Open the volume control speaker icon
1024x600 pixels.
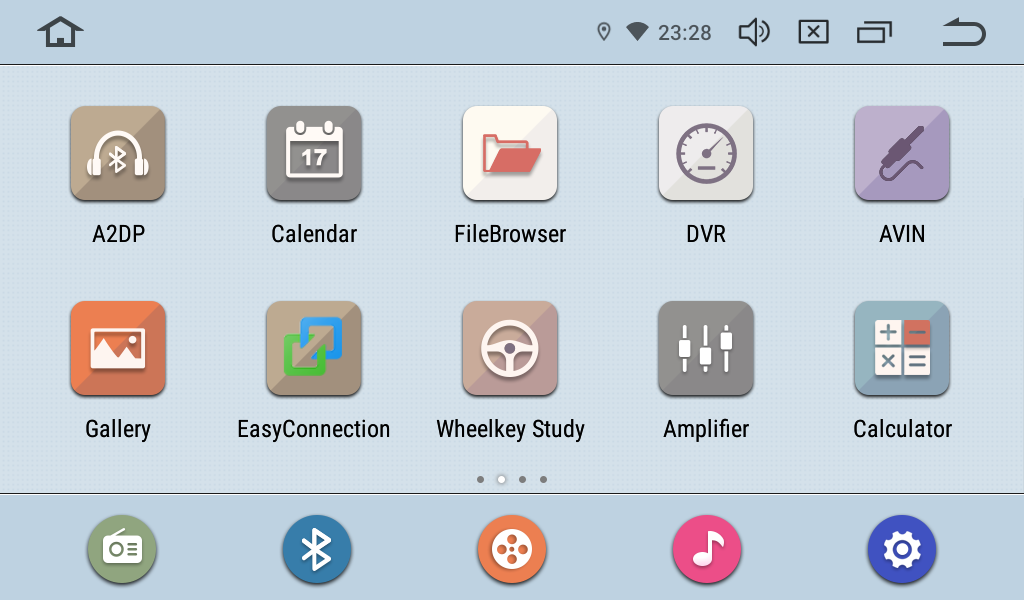click(753, 33)
